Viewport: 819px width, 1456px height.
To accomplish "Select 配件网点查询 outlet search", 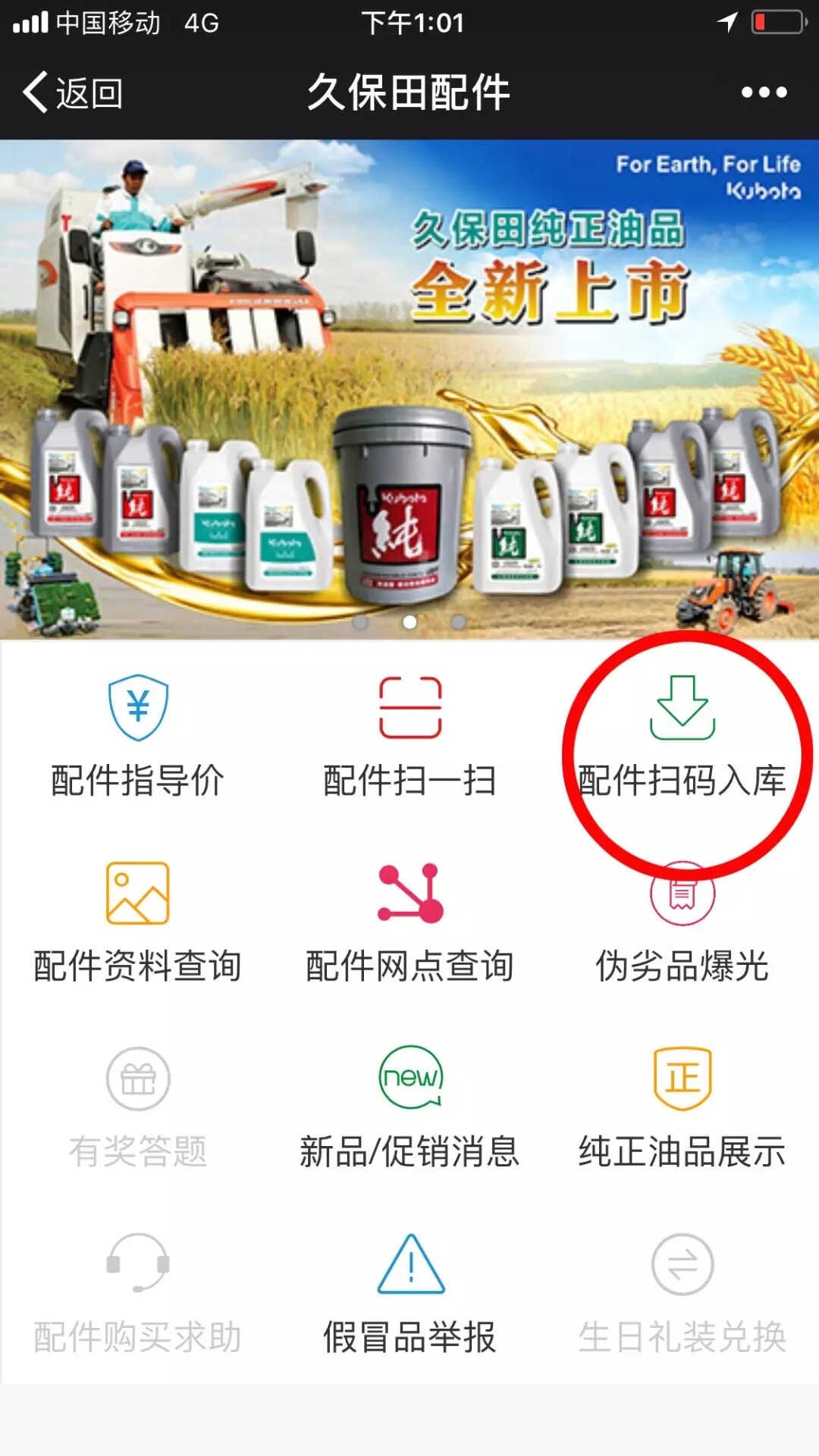I will pyautogui.click(x=409, y=922).
